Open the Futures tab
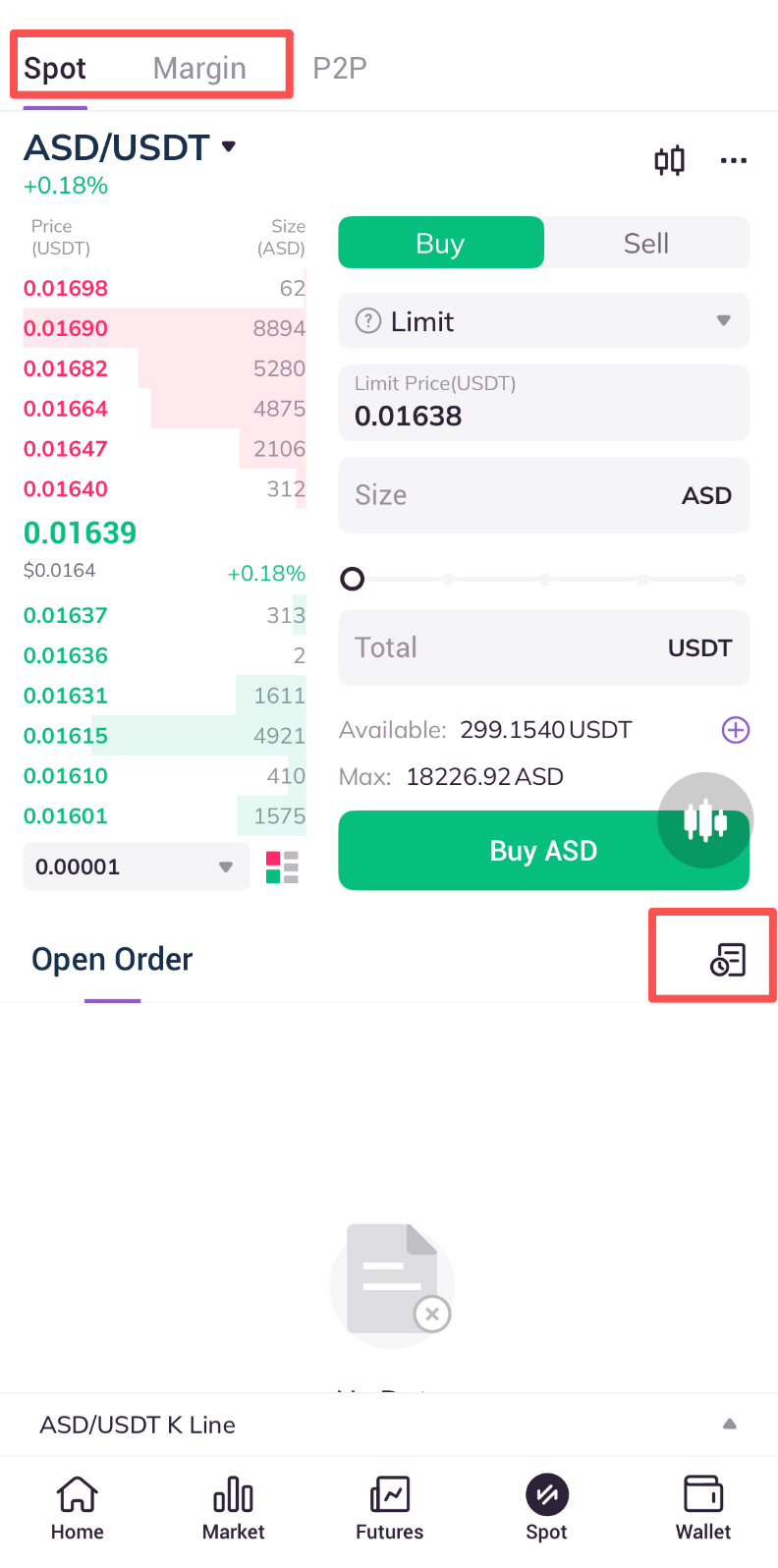 [390, 1508]
